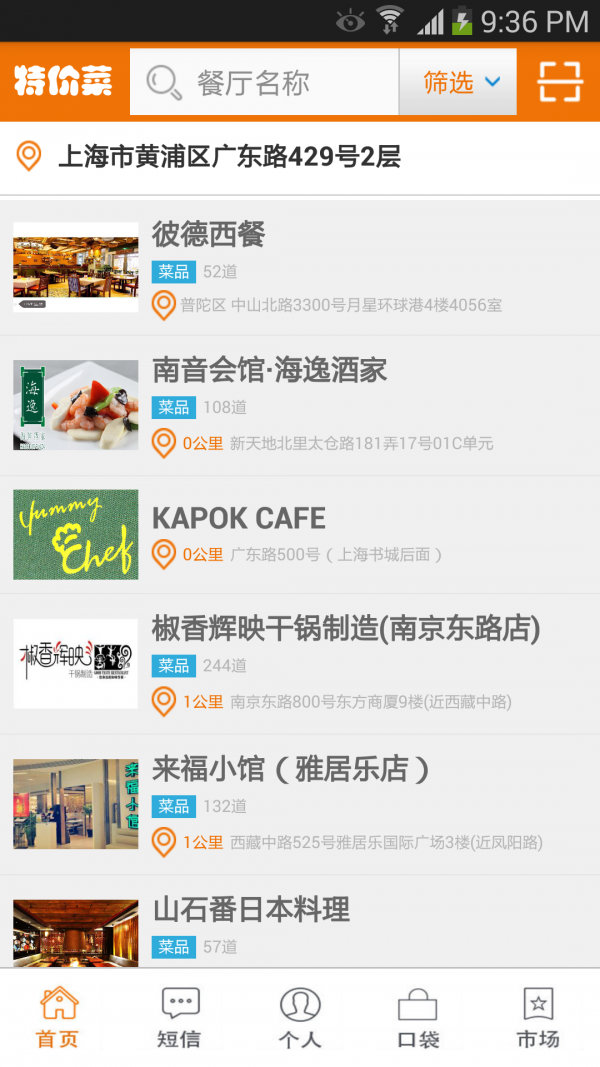The image size is (600, 1067).
Task: View KAPOK CAFE details
Action: (300, 534)
